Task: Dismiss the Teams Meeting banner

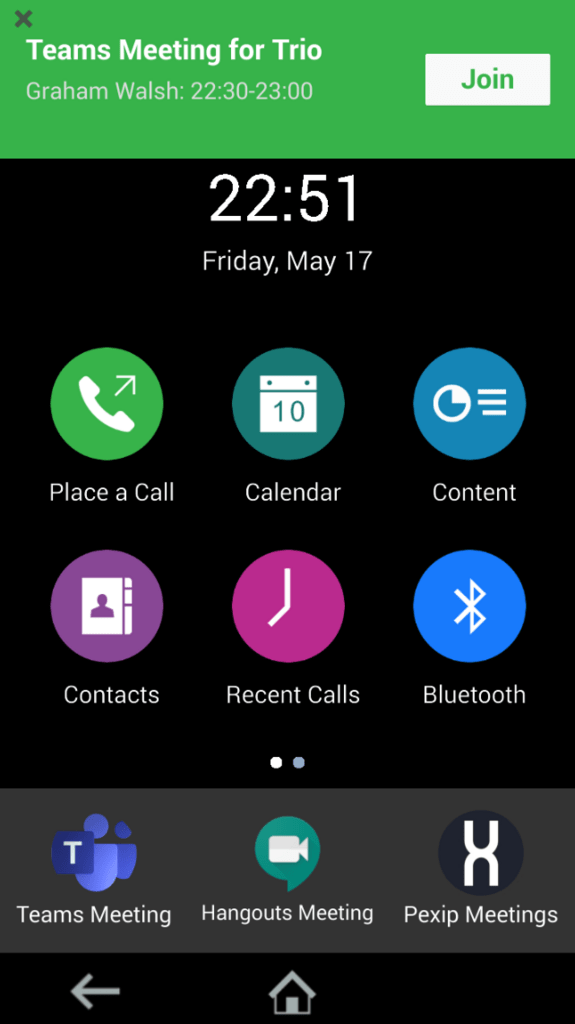Action: [23, 19]
